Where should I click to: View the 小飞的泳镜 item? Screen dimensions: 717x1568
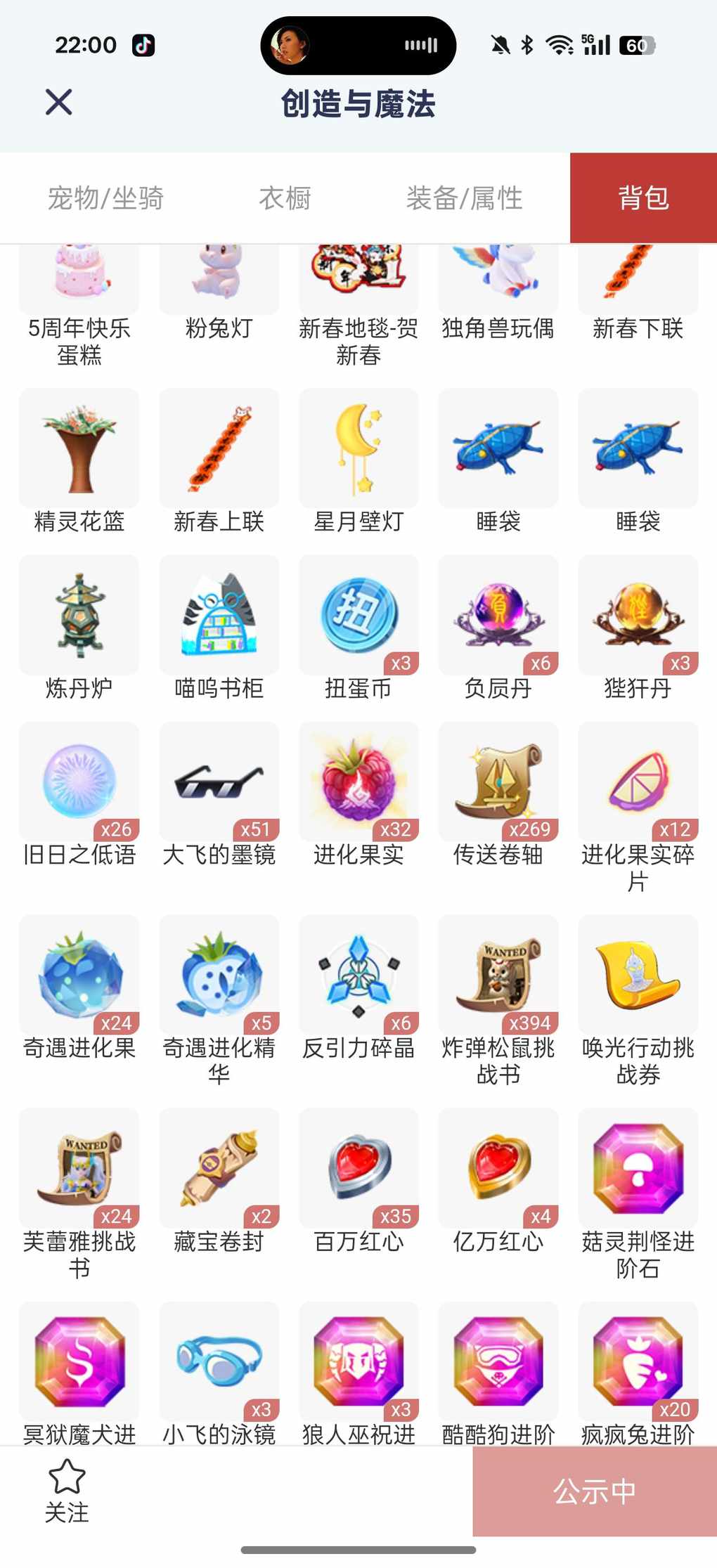(x=219, y=1361)
